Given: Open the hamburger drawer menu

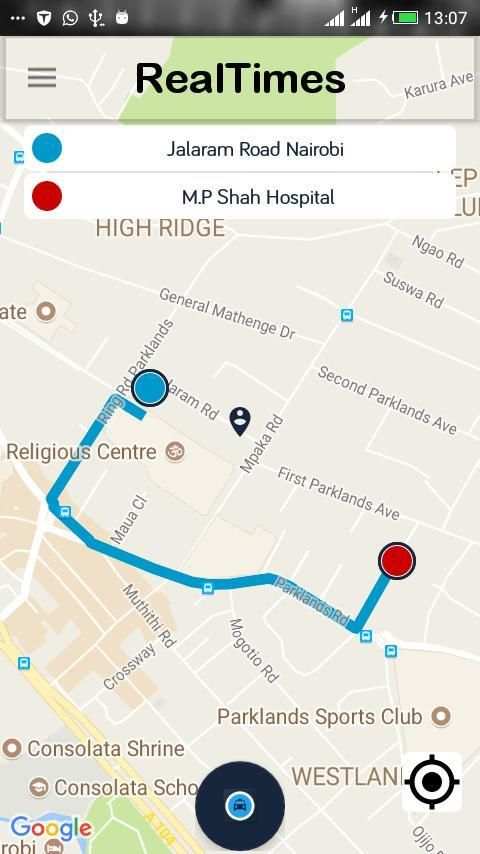Looking at the screenshot, I should tap(42, 77).
